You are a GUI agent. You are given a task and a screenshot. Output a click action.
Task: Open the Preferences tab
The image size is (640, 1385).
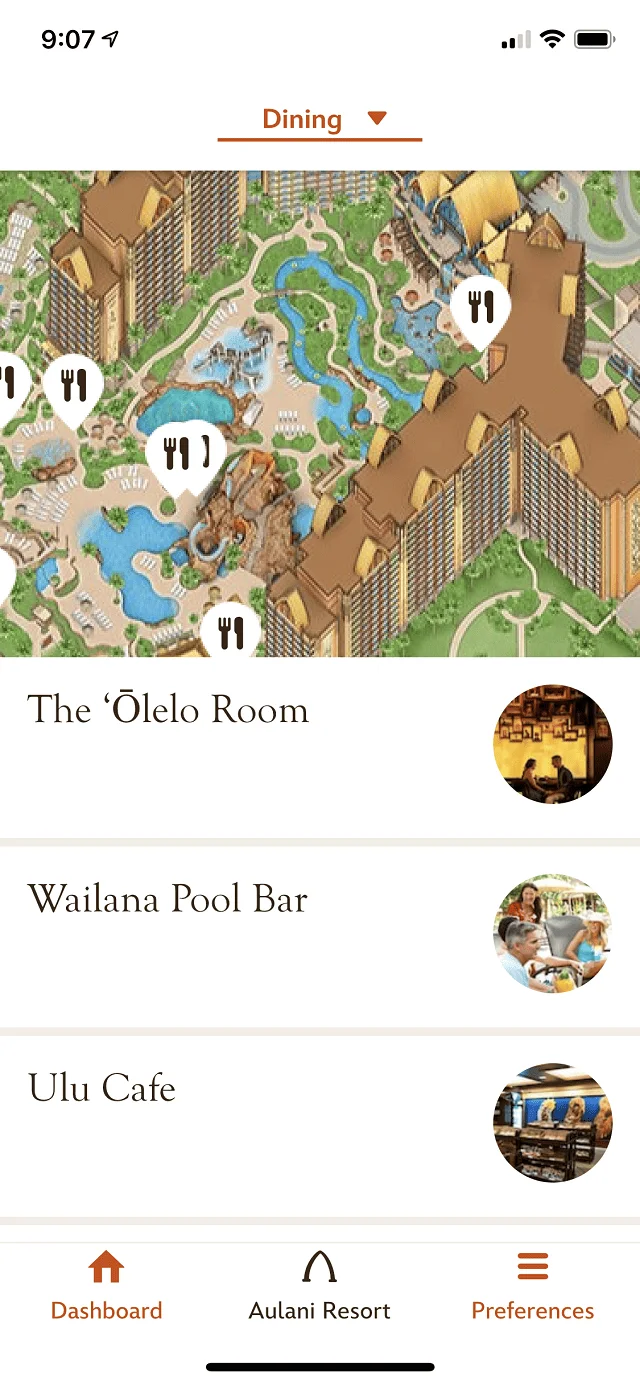pyautogui.click(x=532, y=1290)
